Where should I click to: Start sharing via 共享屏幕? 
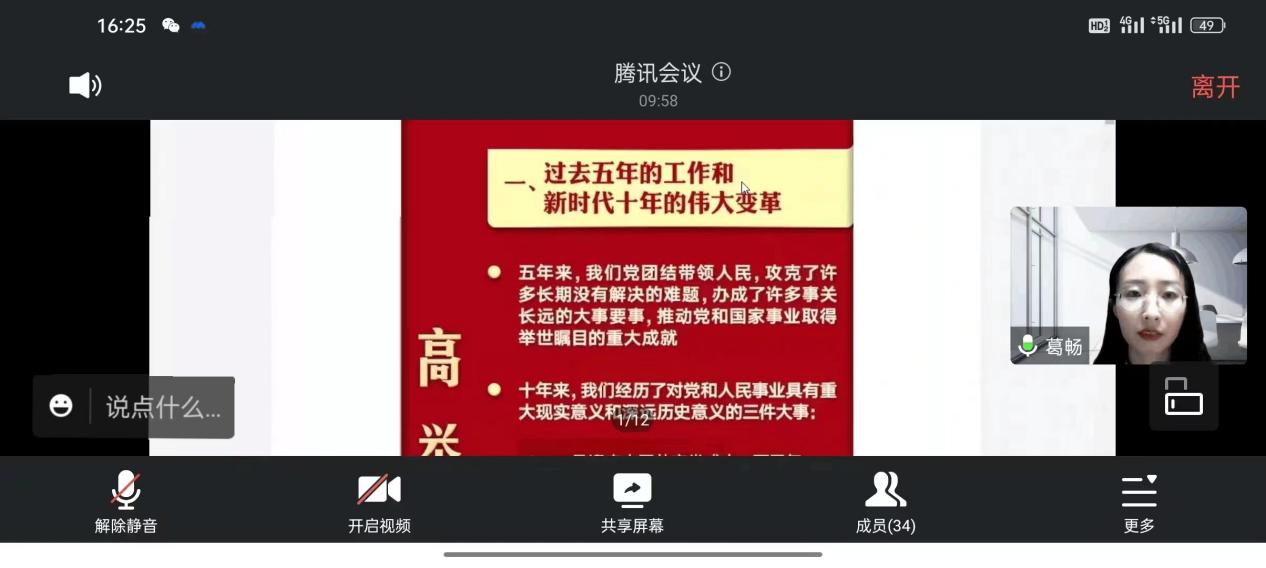(632, 500)
